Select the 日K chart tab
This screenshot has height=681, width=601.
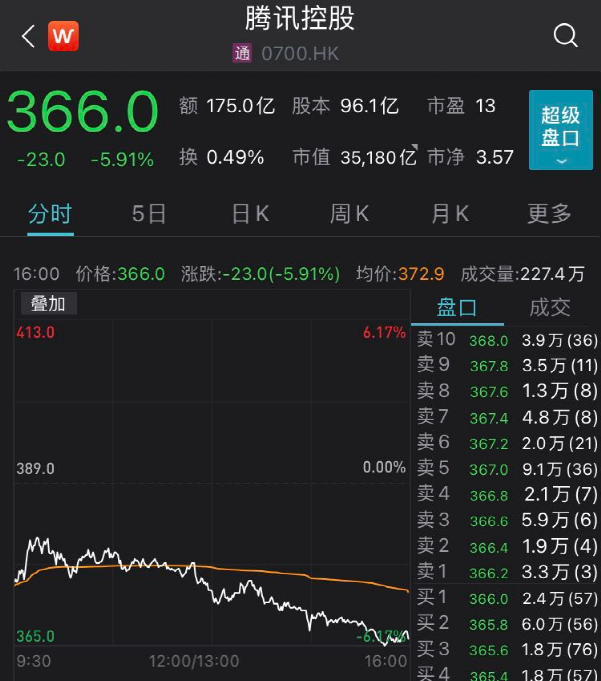(250, 213)
